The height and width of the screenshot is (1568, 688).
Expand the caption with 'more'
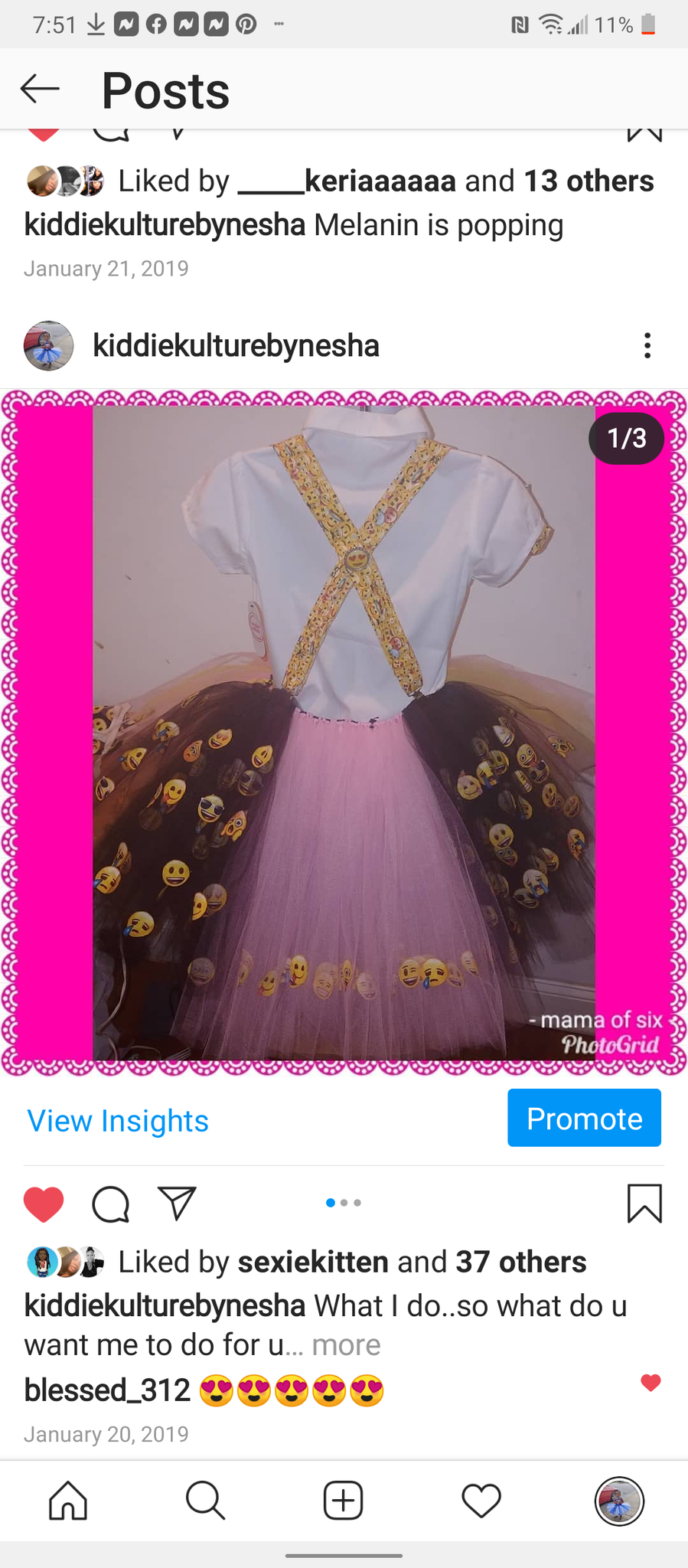click(x=346, y=1344)
